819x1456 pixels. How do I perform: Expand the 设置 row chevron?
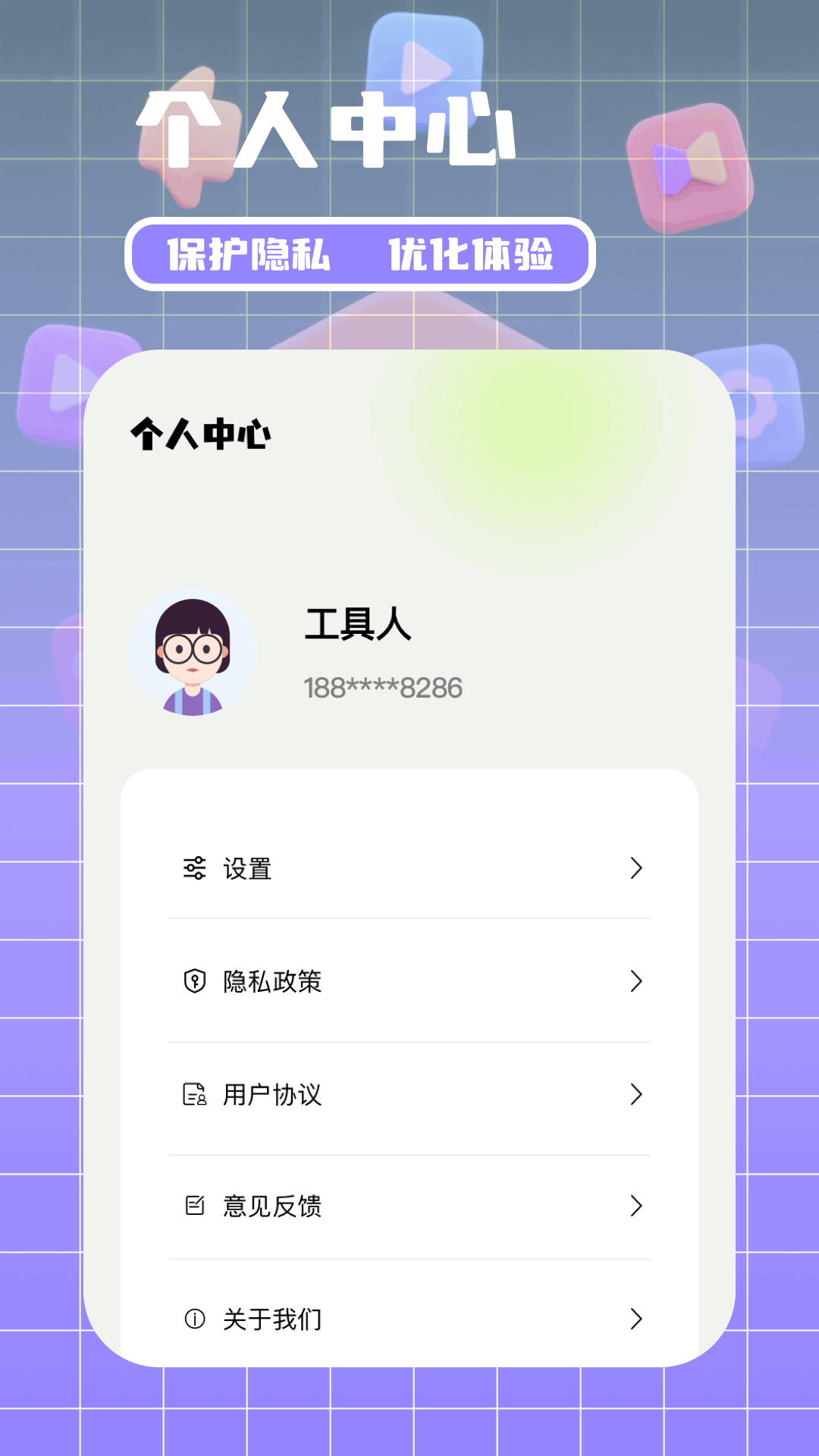coord(635,869)
